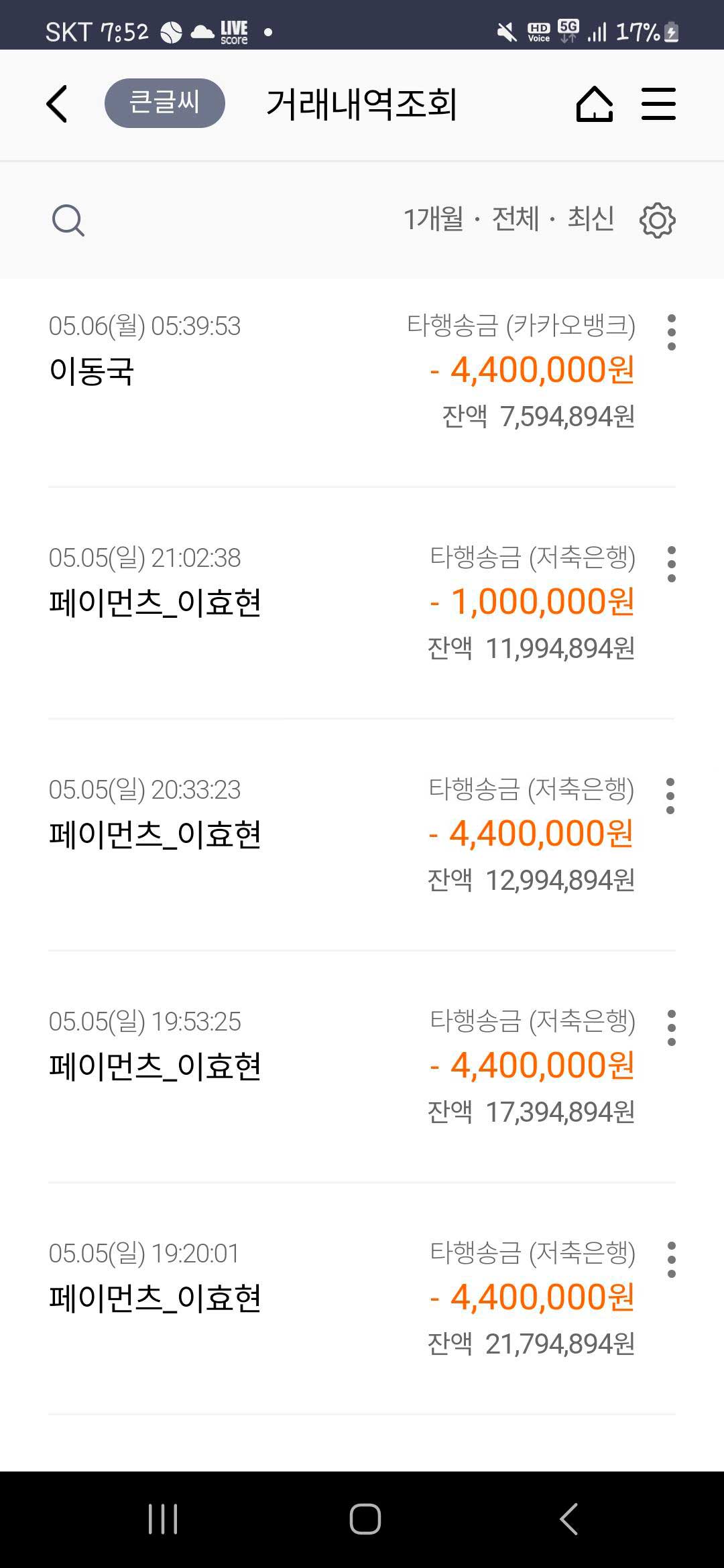The width and height of the screenshot is (724, 1568).
Task: Open options for the 20:33:23 페이먼츠_이효현 transaction
Action: pos(670,796)
